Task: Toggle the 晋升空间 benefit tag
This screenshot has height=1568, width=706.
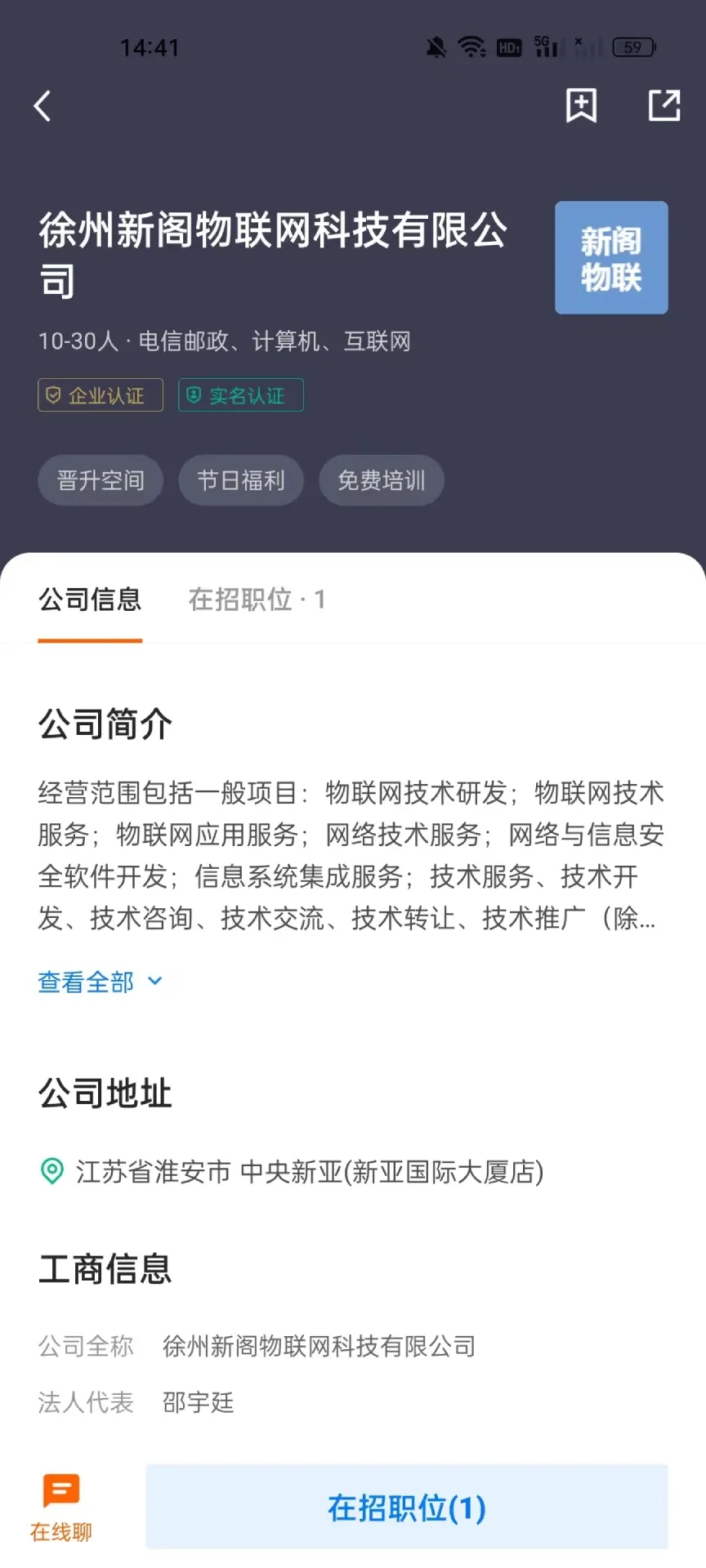Action: [100, 480]
